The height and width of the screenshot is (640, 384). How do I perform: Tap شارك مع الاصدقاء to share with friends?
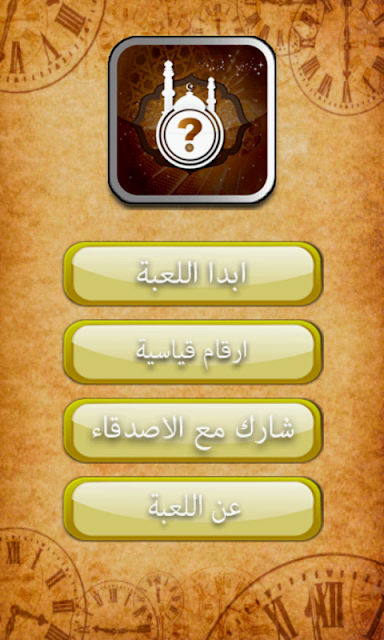[193, 430]
